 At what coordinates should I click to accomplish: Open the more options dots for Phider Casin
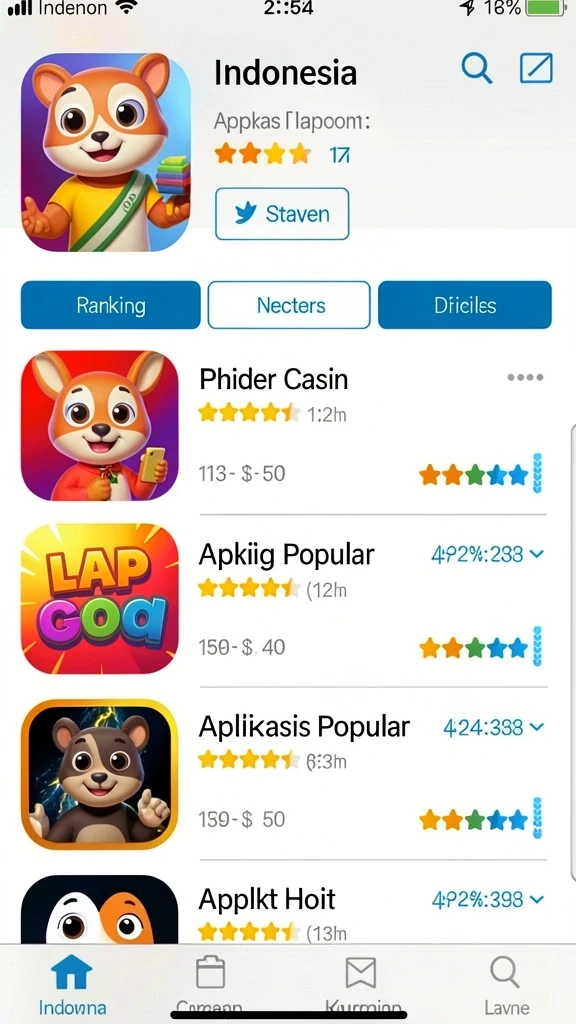[x=525, y=377]
